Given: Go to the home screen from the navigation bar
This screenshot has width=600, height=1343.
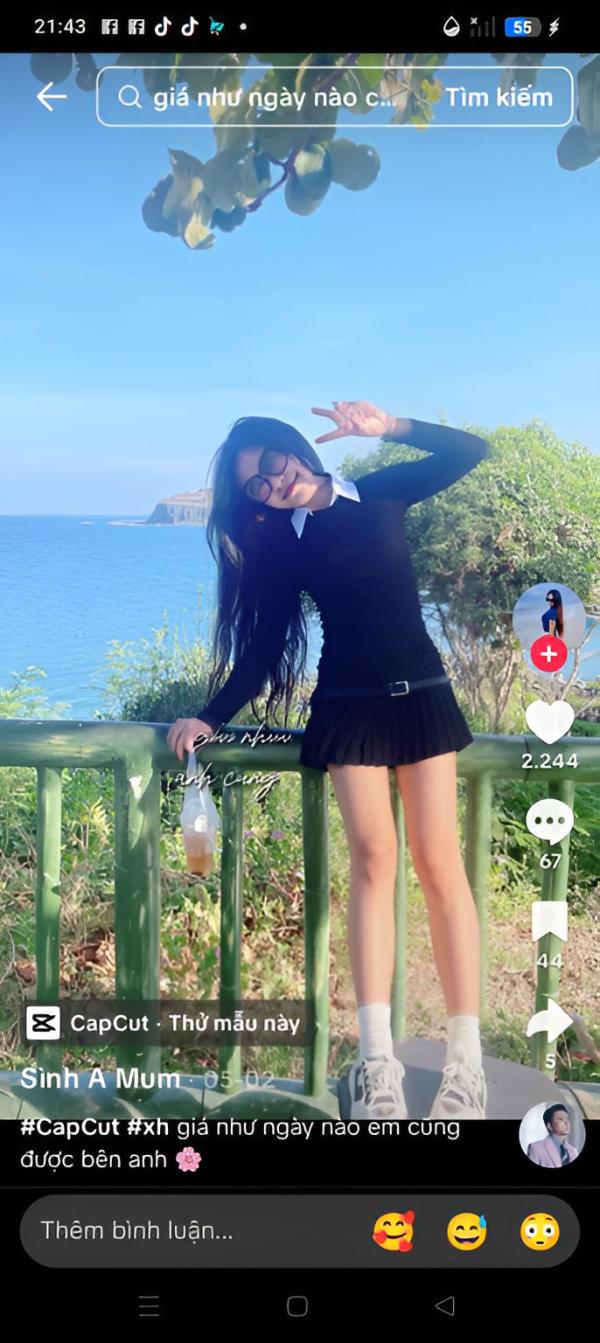Looking at the screenshot, I should 297,1306.
